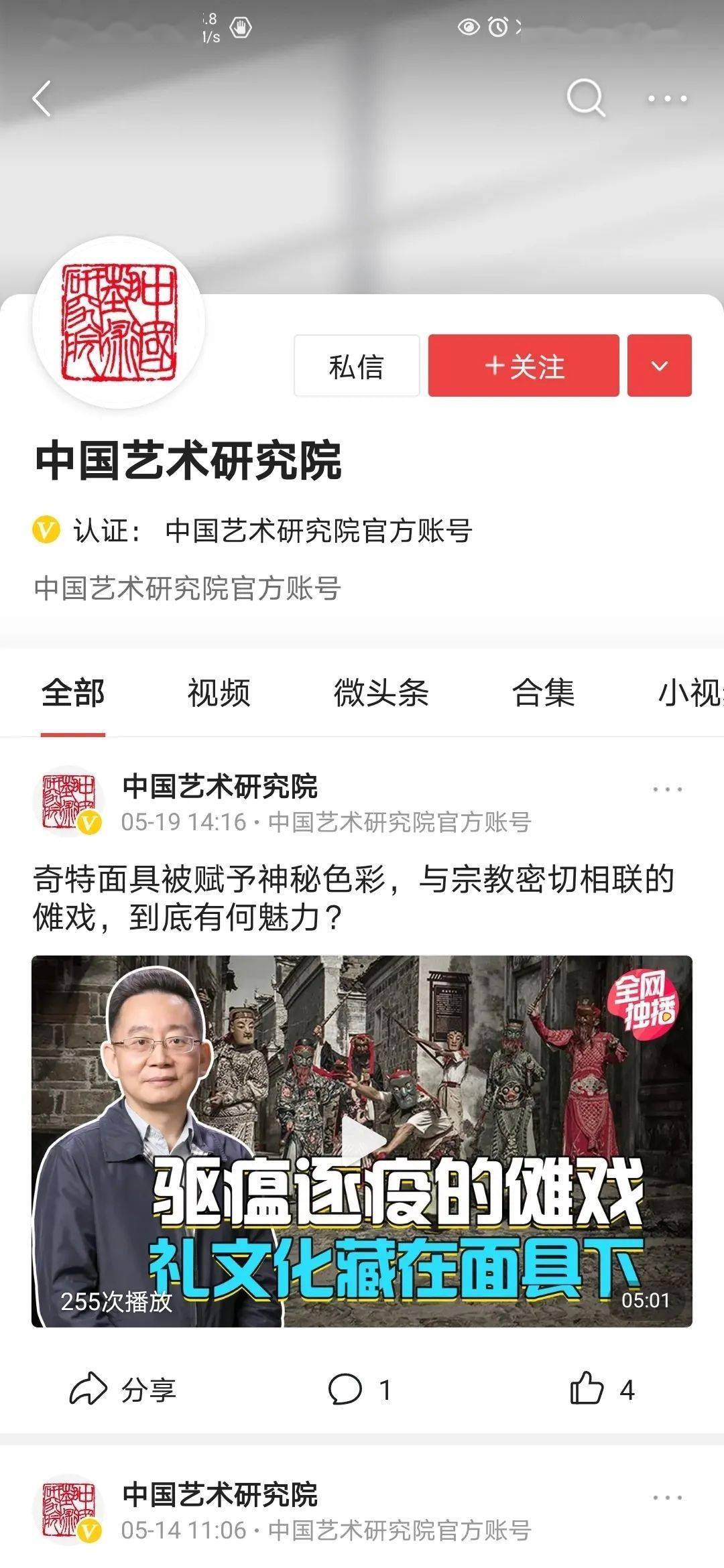Select the 全部 tab
Image resolution: width=724 pixels, height=1568 pixels.
tap(72, 693)
